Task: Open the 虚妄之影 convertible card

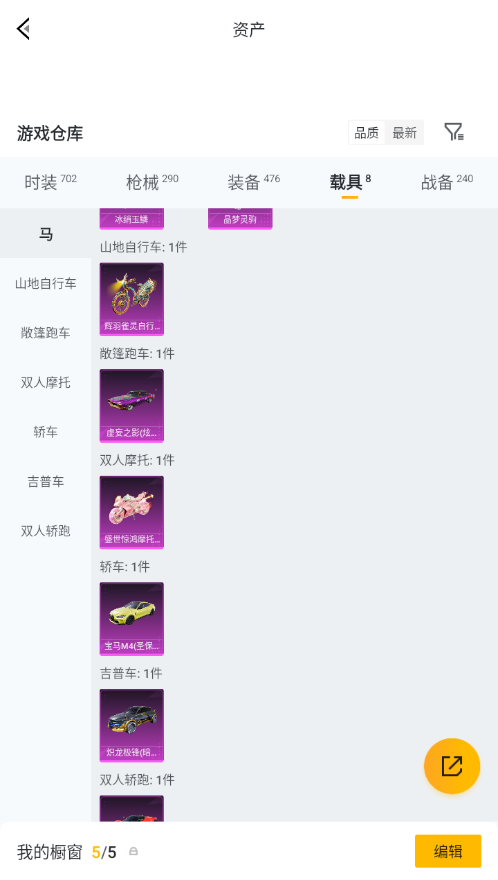Action: point(132,406)
